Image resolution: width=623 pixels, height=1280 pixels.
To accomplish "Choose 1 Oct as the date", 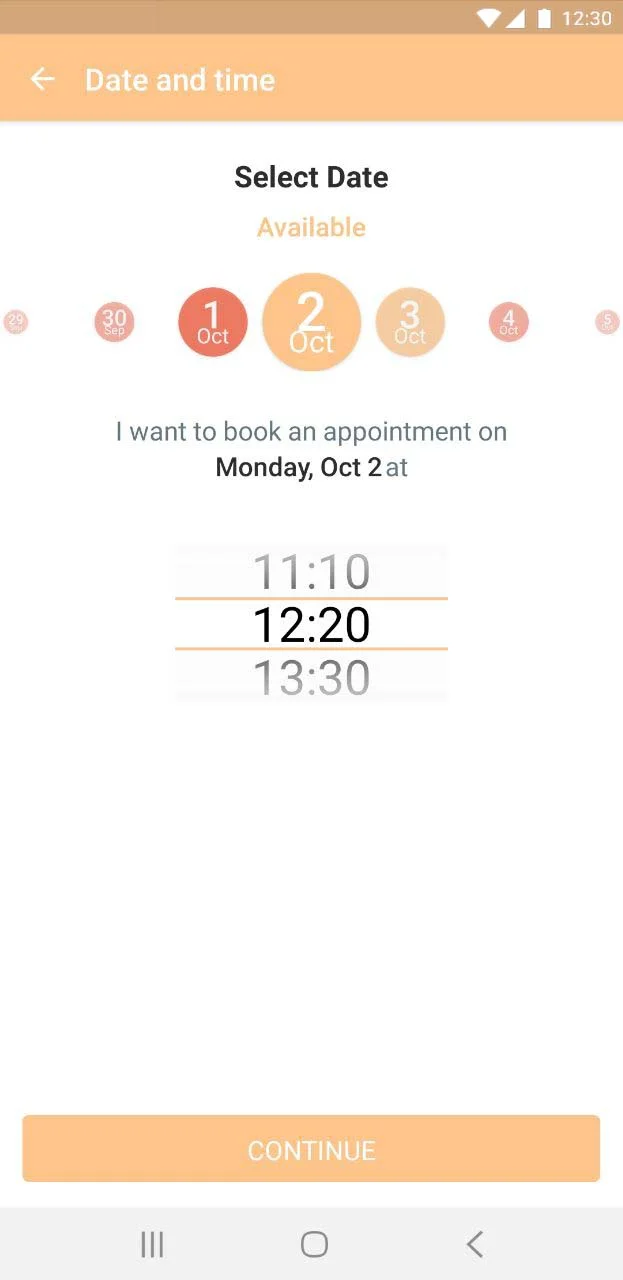I will 212,322.
